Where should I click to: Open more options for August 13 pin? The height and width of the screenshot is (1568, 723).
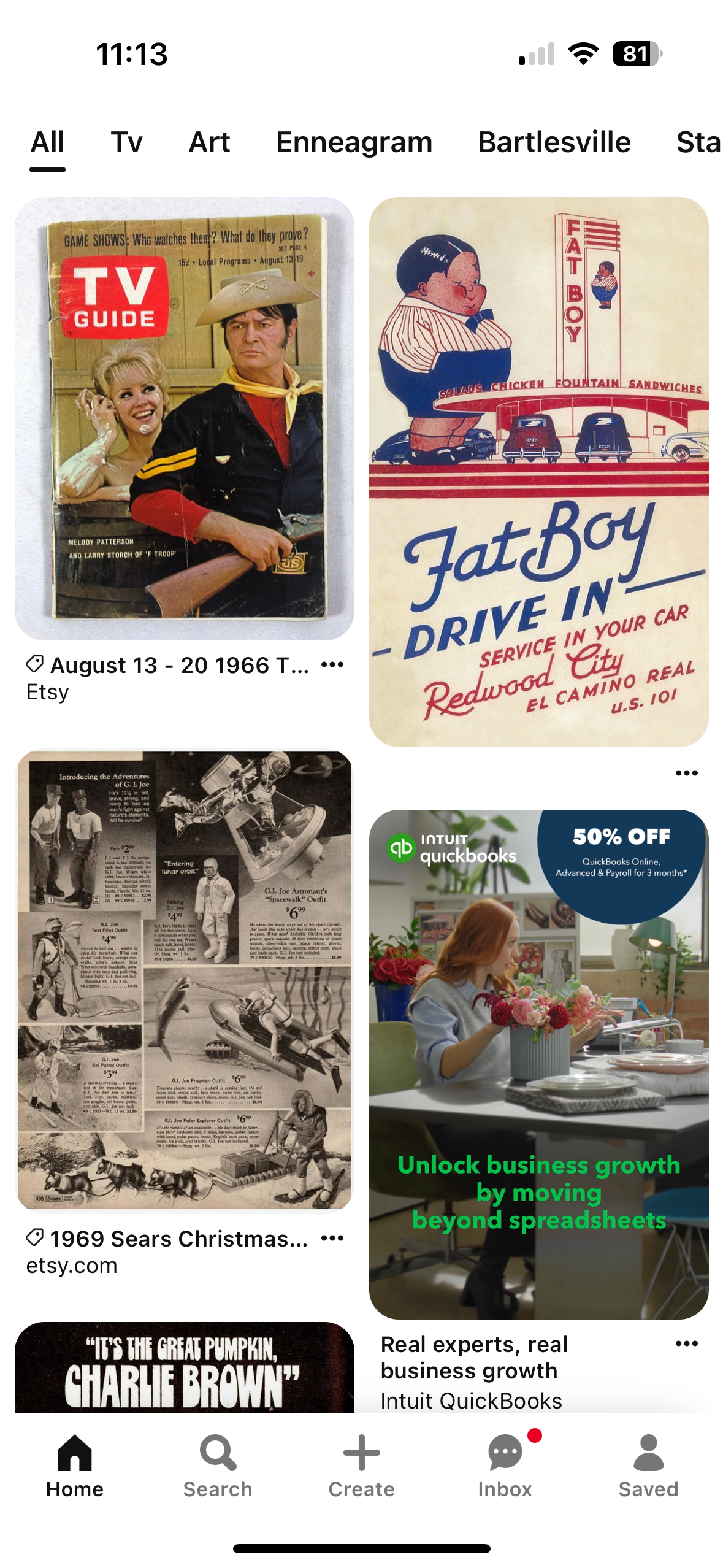[x=332, y=665]
